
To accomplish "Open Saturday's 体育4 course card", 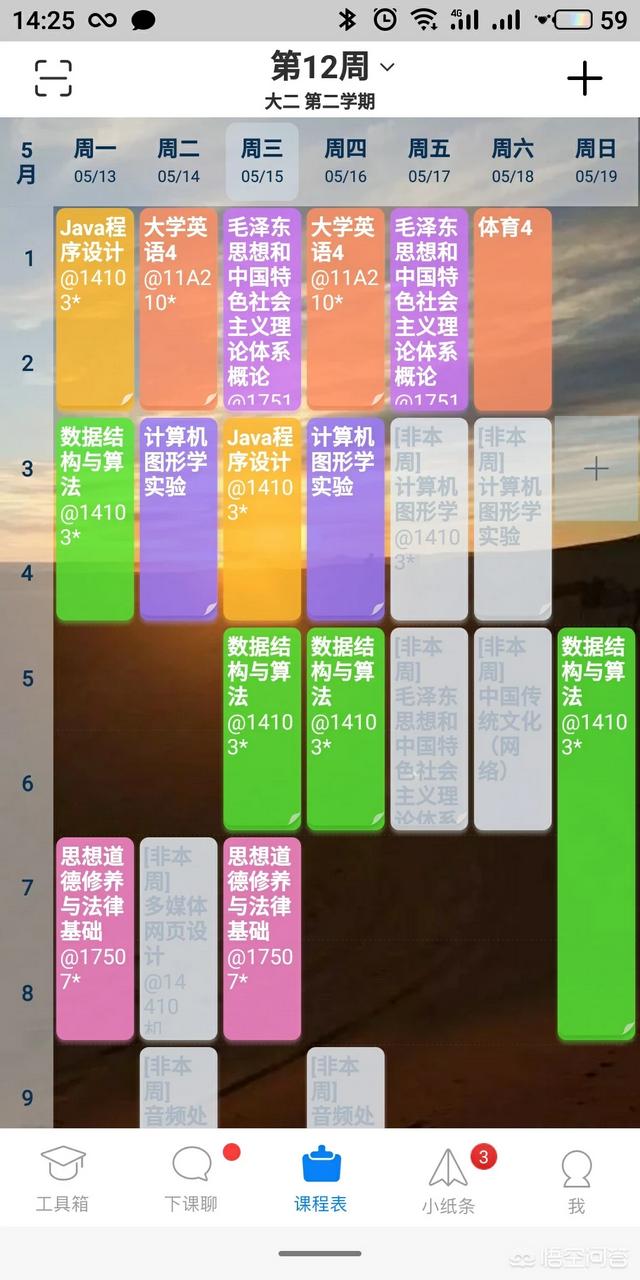I will pos(512,308).
